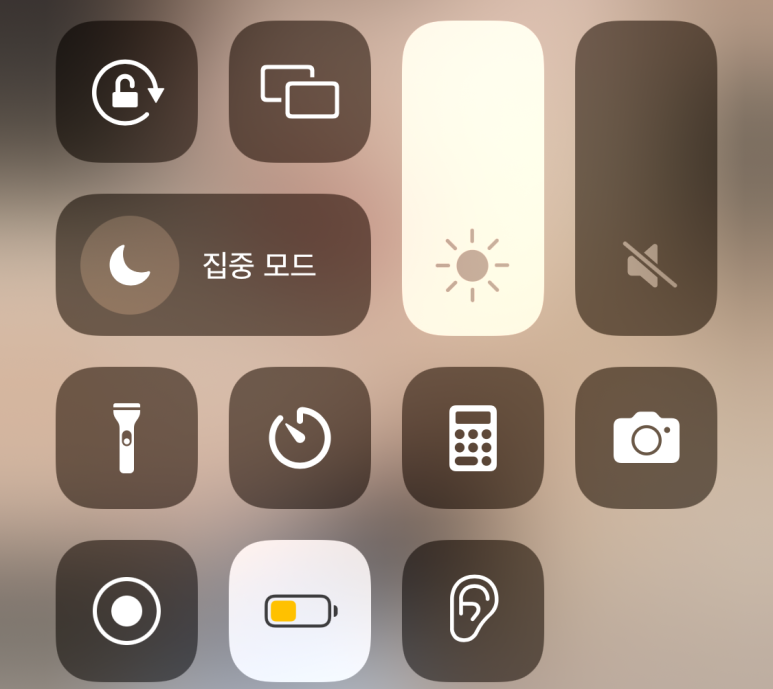Screen dimensions: 773x689
Task: Turn on the flashlight
Action: [126, 438]
